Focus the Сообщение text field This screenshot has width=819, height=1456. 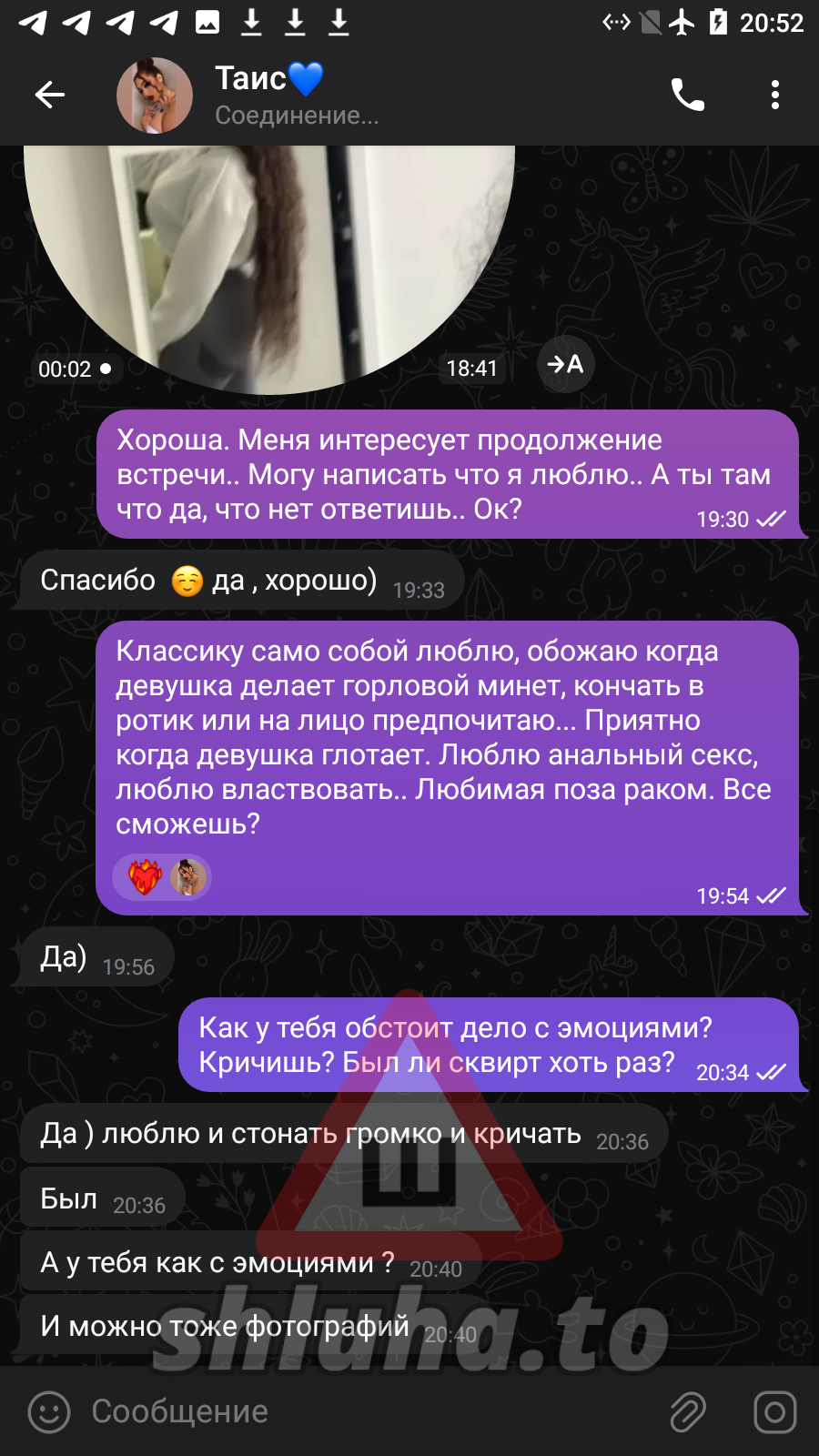coord(364,1412)
